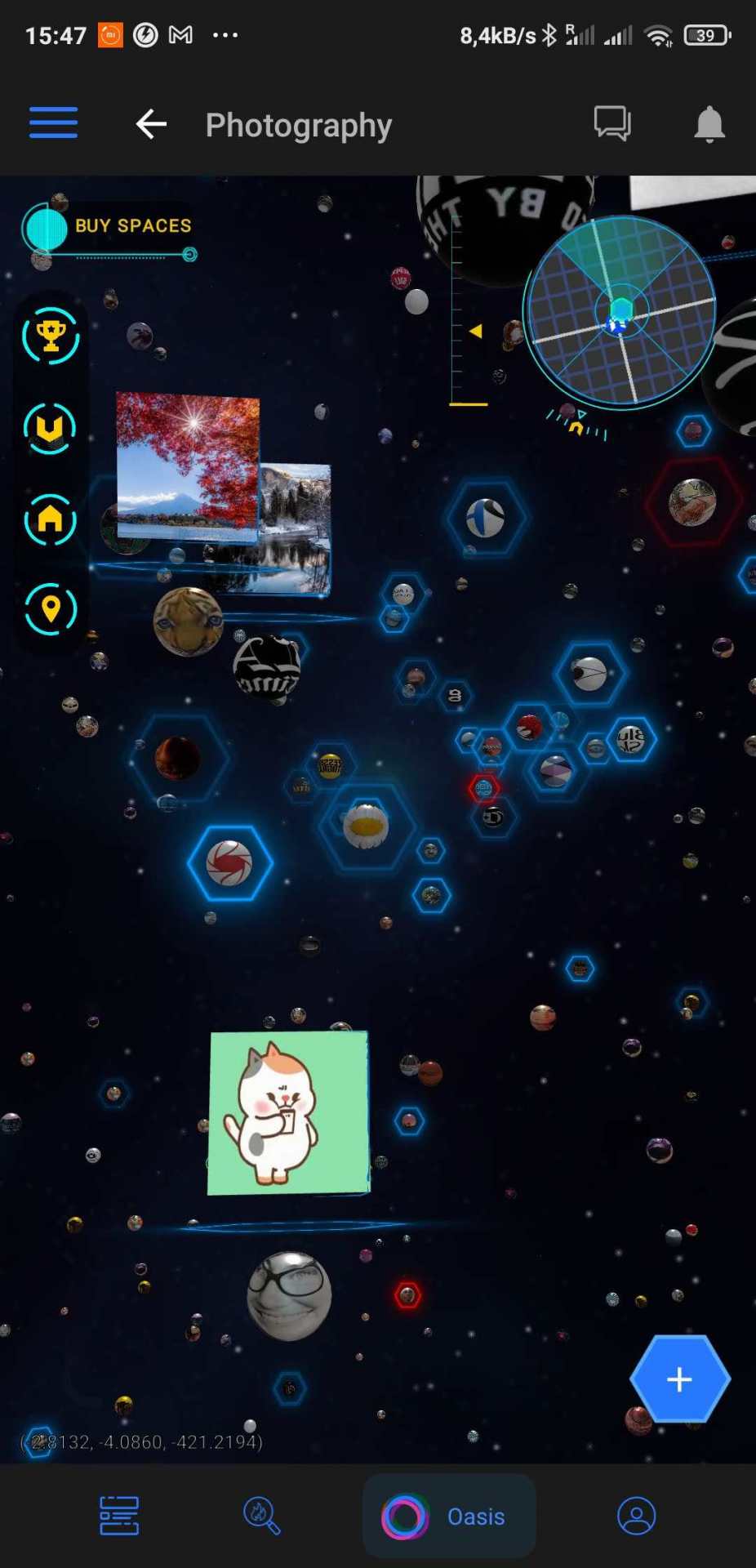This screenshot has height=1568, width=756.
Task: Open the chat messages icon
Action: pos(611,124)
